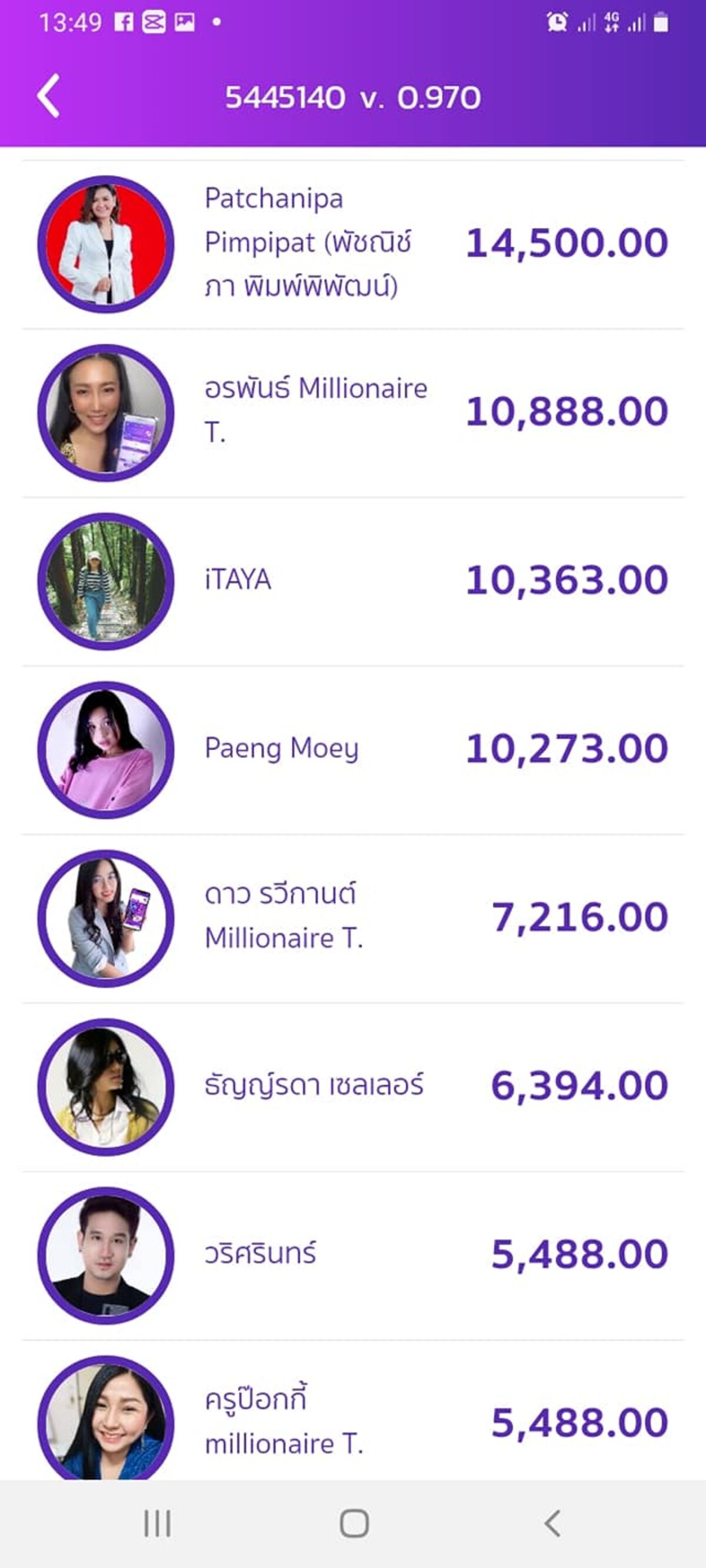Open the ดาว รวีกานต์ Millionaire T. row

pos(354,919)
